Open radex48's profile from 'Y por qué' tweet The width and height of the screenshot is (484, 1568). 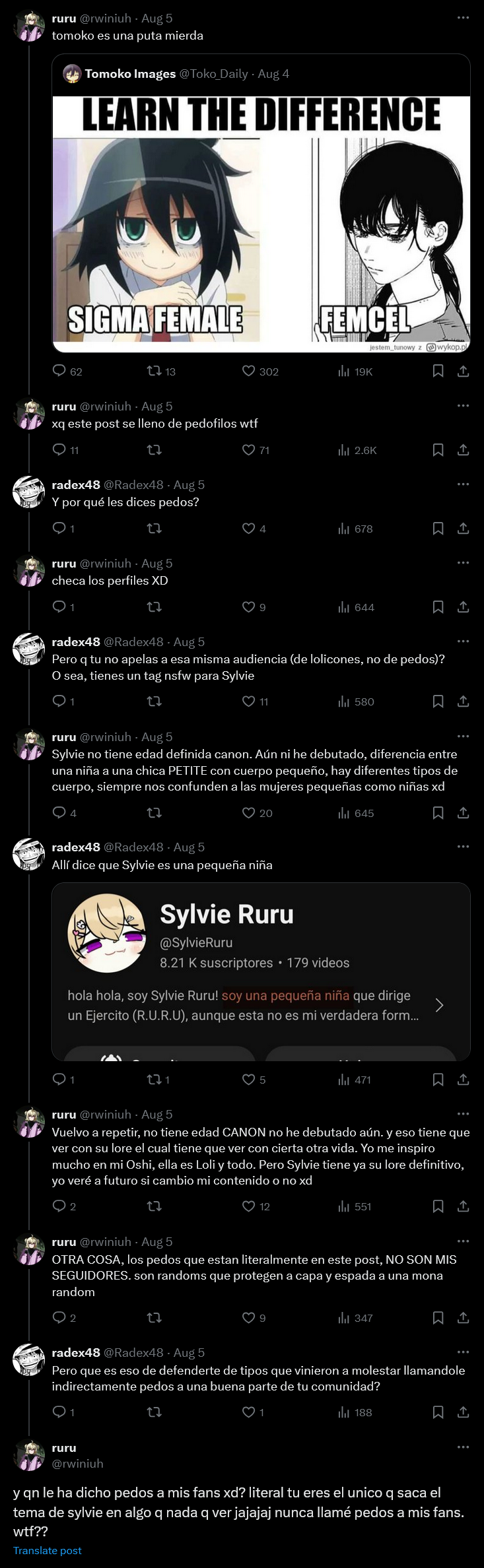(x=76, y=484)
